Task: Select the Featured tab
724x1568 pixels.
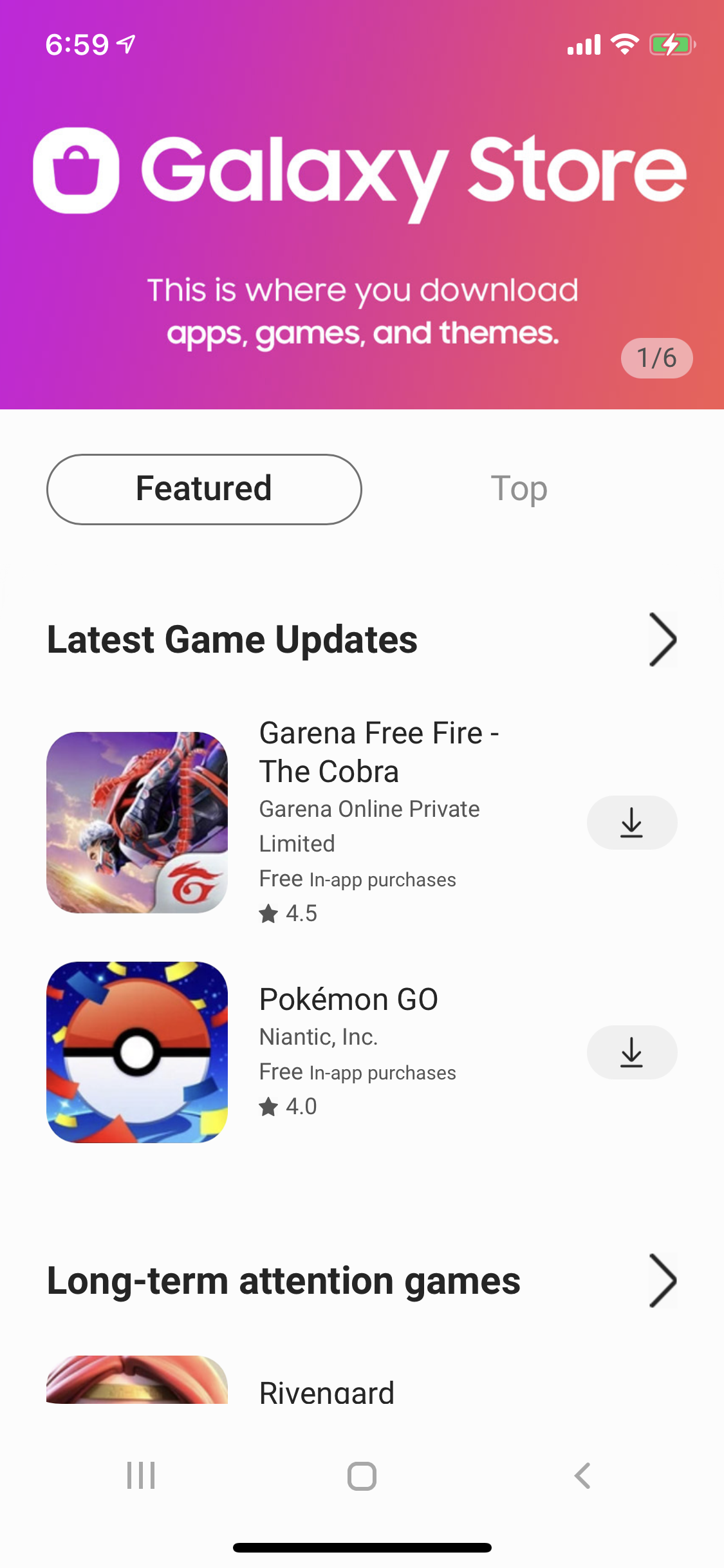Action: [x=204, y=489]
